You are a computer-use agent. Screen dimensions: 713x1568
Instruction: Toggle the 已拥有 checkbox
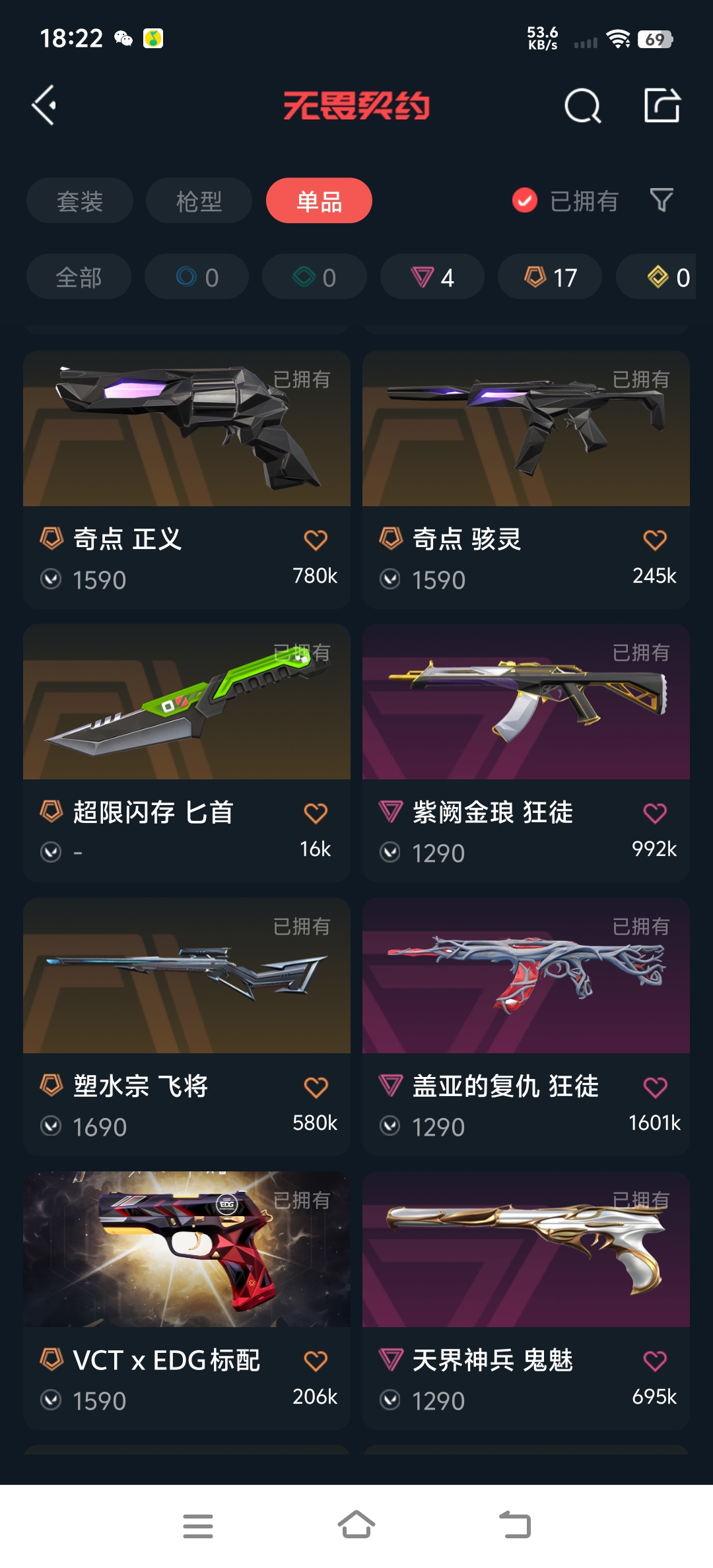pyautogui.click(x=525, y=201)
